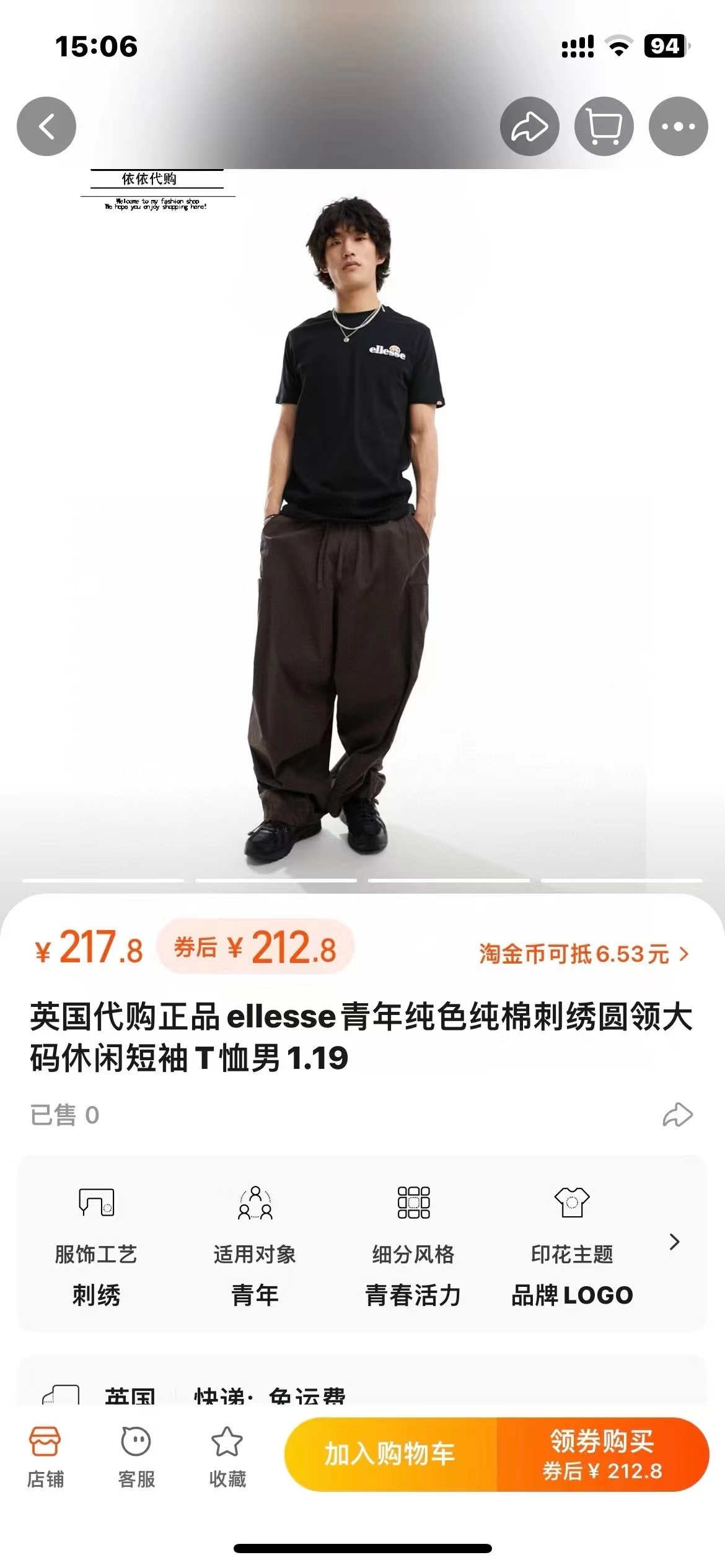The width and height of the screenshot is (725, 1568).
Task: Tap 领券购买 to buy with coupon
Action: point(602,1454)
